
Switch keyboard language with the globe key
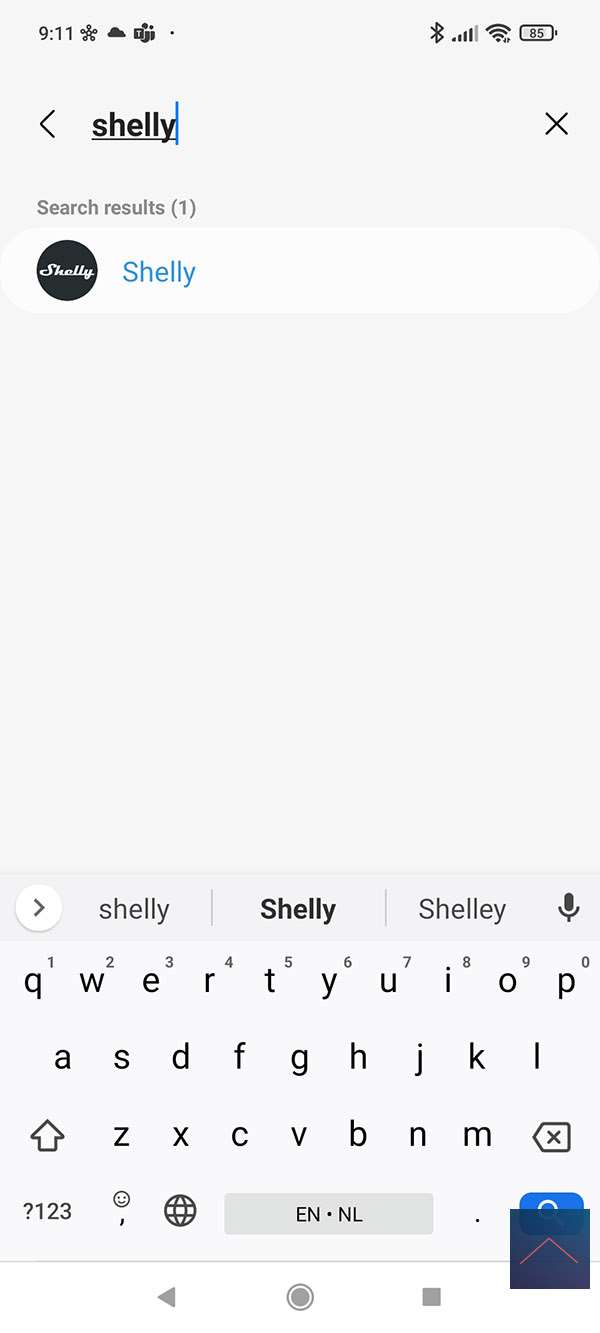(x=180, y=1212)
